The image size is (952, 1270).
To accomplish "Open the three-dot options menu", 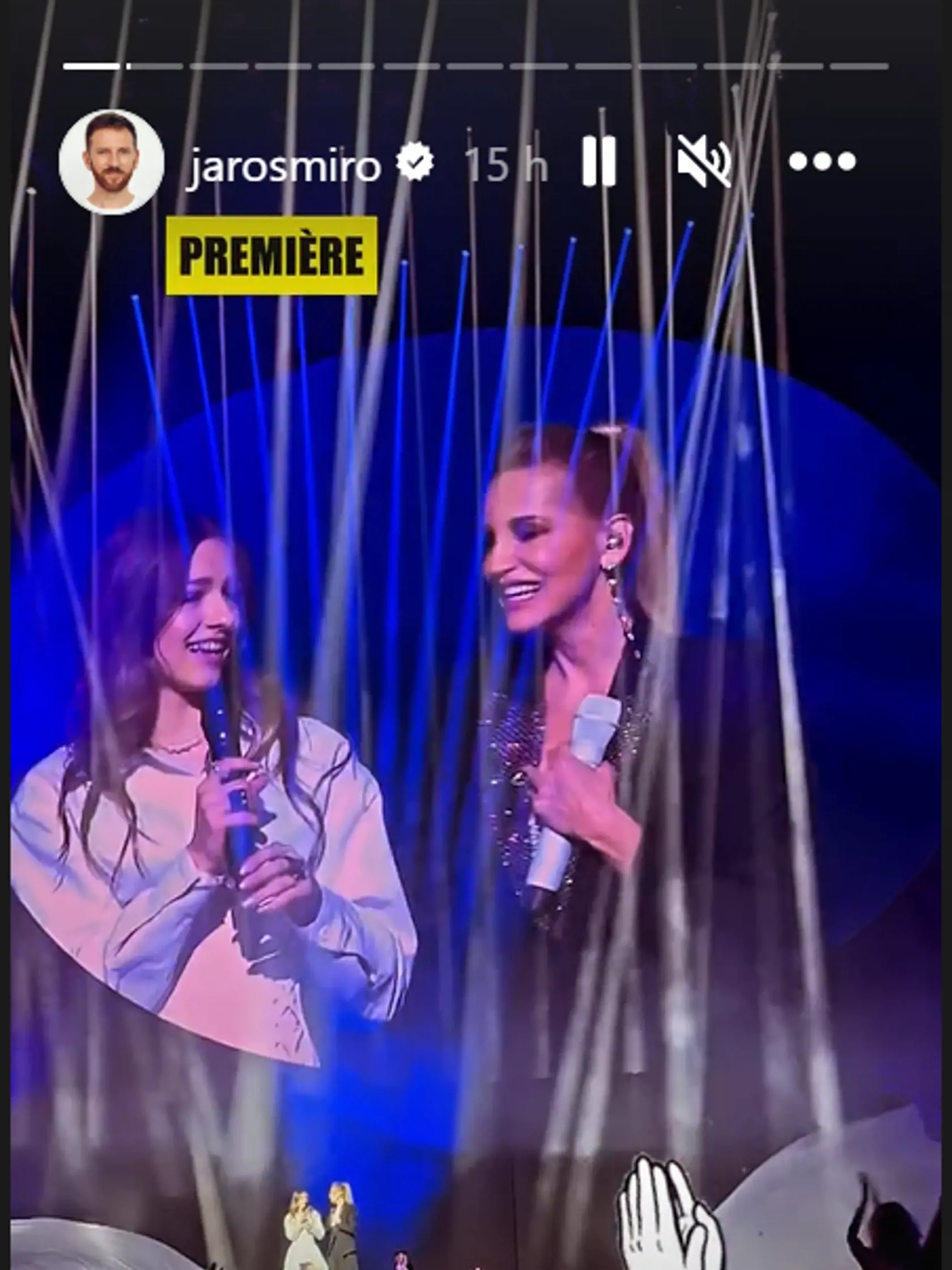I will [x=822, y=162].
